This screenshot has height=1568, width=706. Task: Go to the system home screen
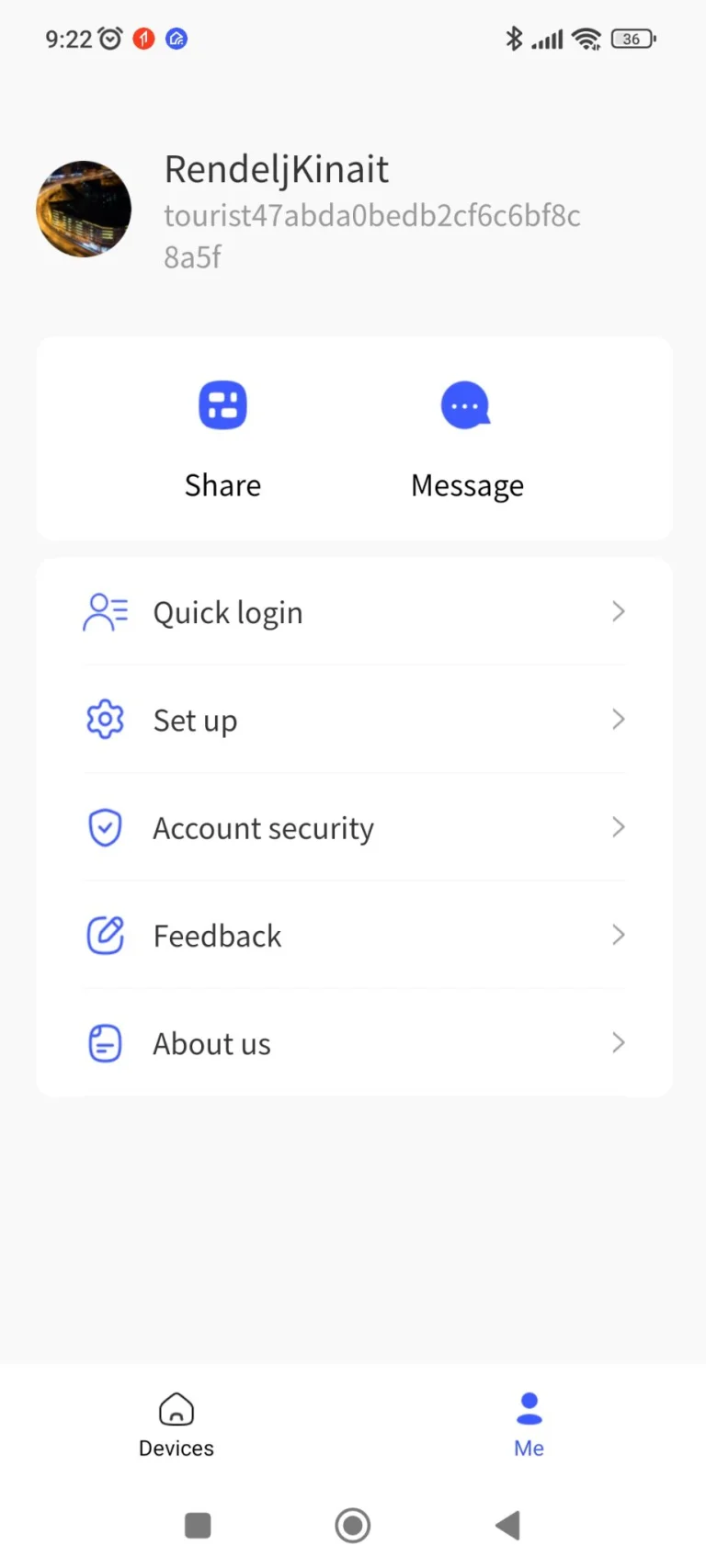click(x=353, y=1526)
